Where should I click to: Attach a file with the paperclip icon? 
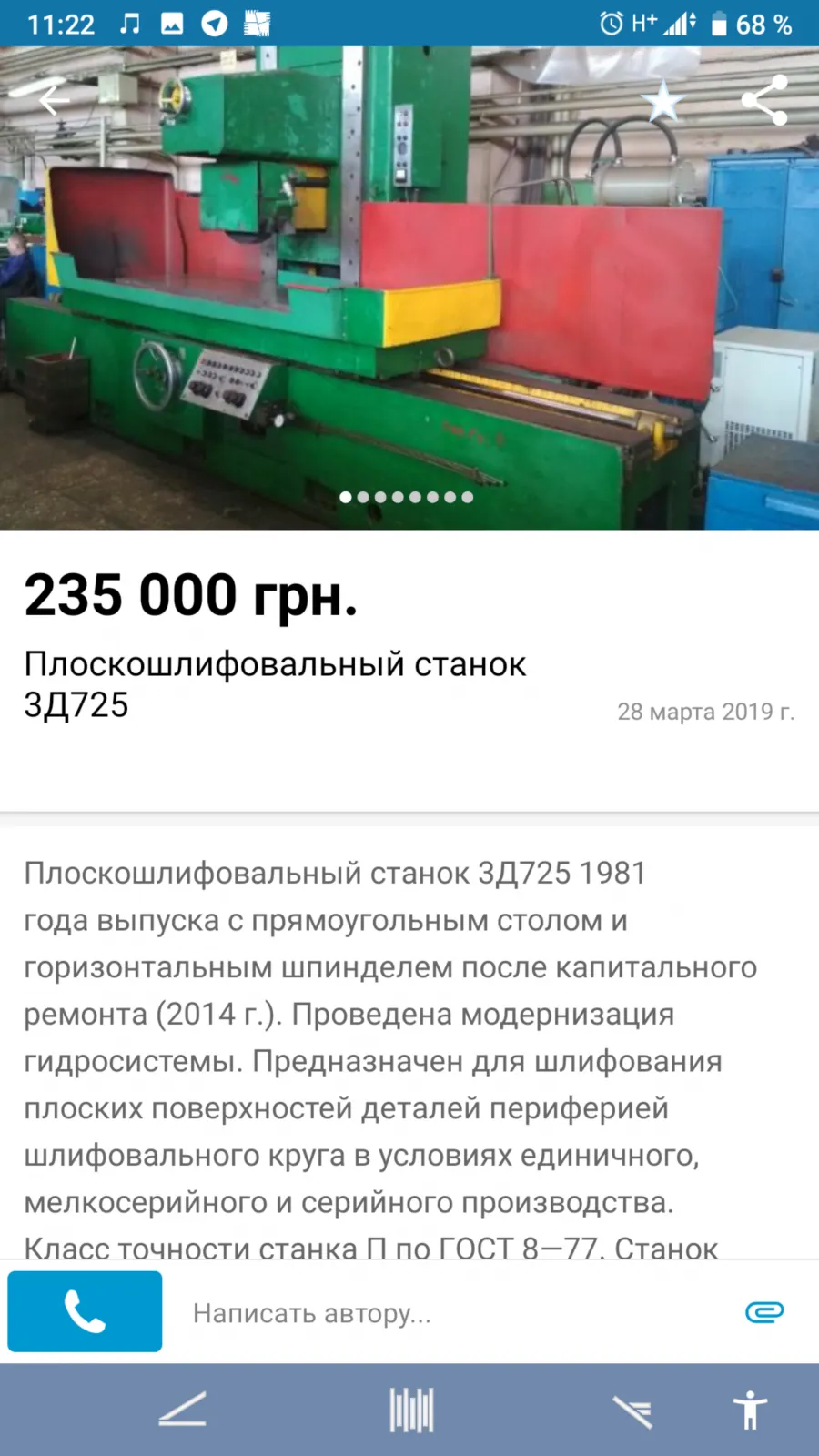764,1312
